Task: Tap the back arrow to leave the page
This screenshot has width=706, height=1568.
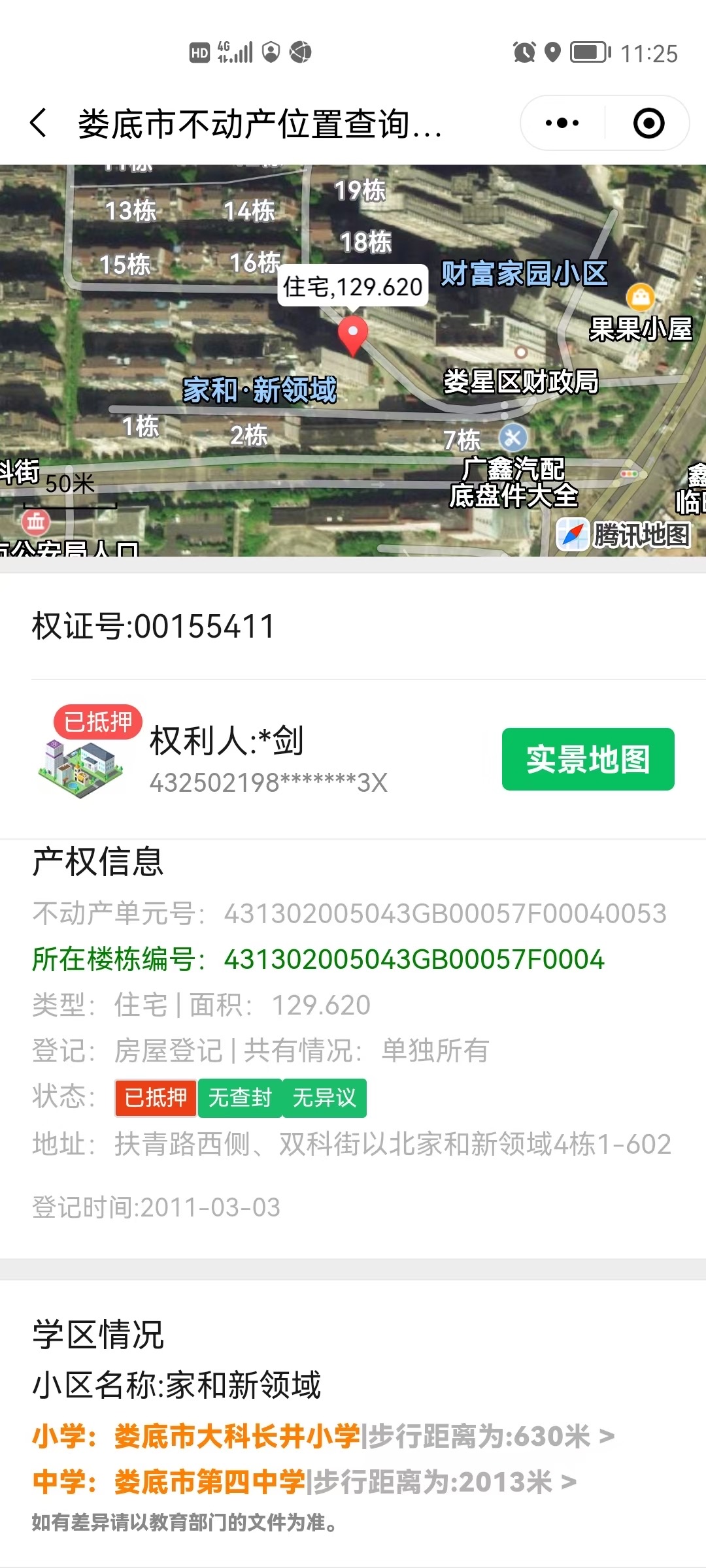Action: pyautogui.click(x=39, y=124)
